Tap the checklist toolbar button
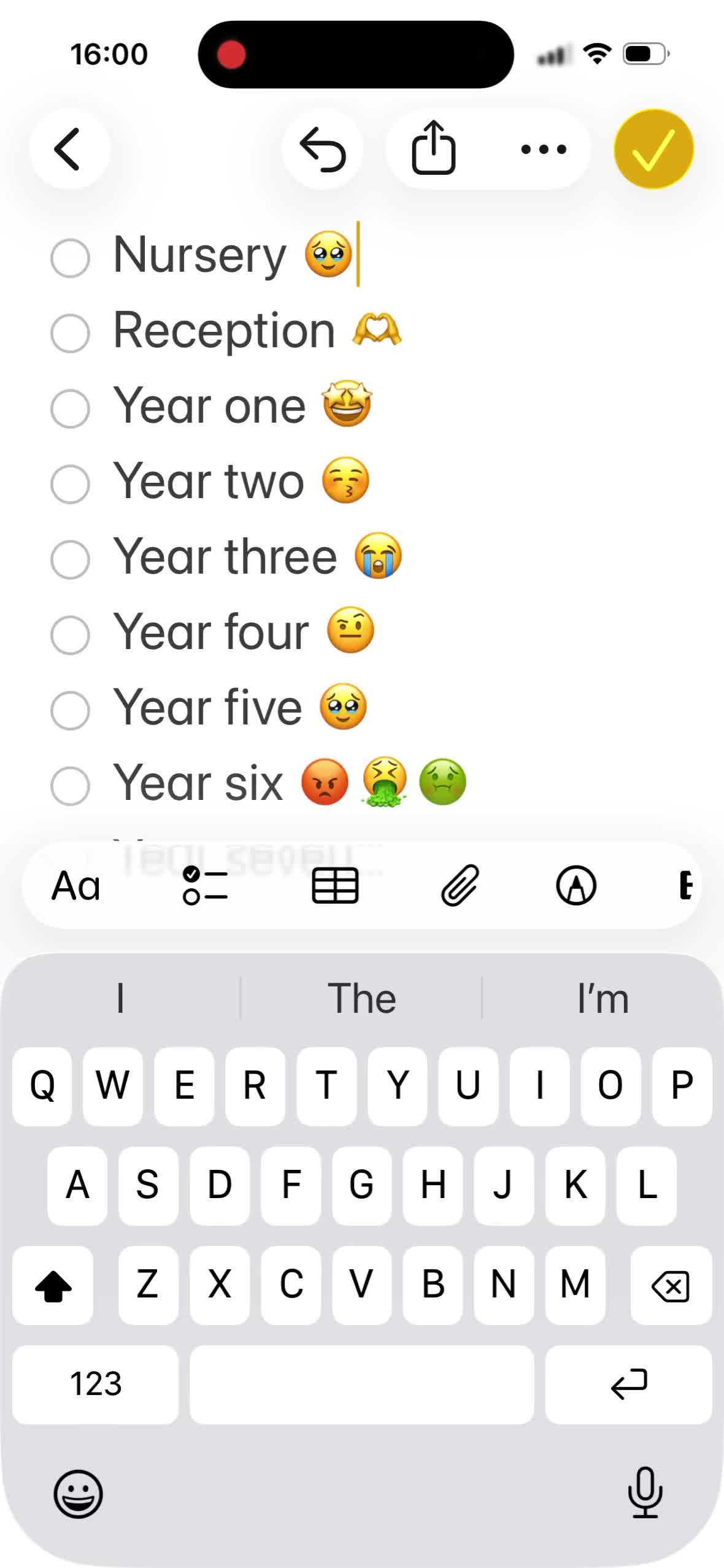 tap(205, 886)
